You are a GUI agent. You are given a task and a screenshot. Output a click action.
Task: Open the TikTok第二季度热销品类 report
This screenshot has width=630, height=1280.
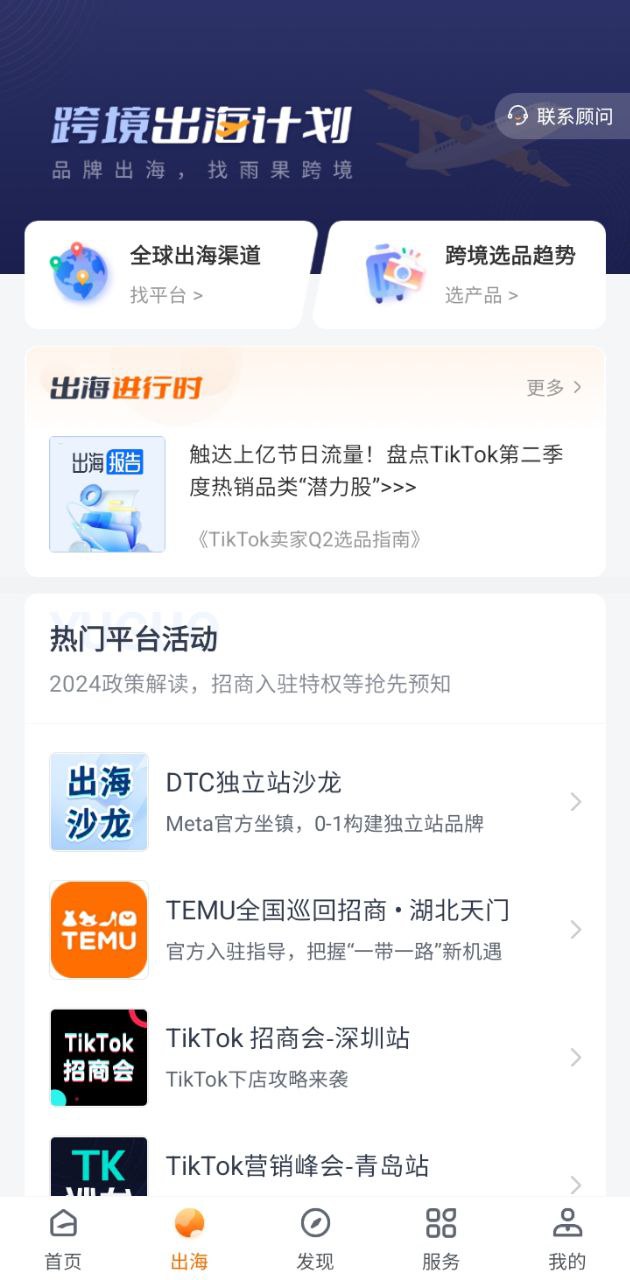(315, 494)
